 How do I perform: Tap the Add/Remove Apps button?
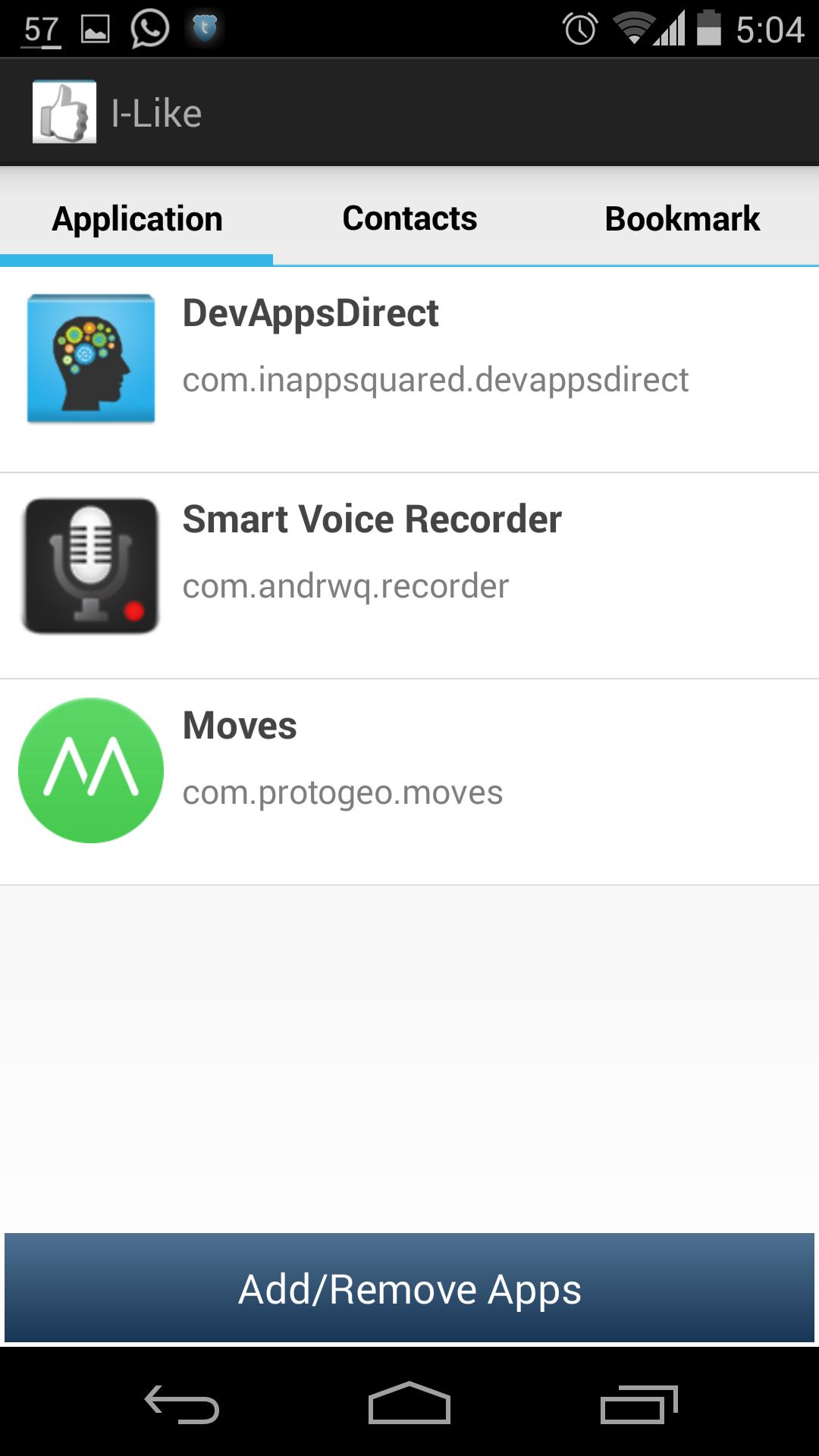(x=409, y=1288)
